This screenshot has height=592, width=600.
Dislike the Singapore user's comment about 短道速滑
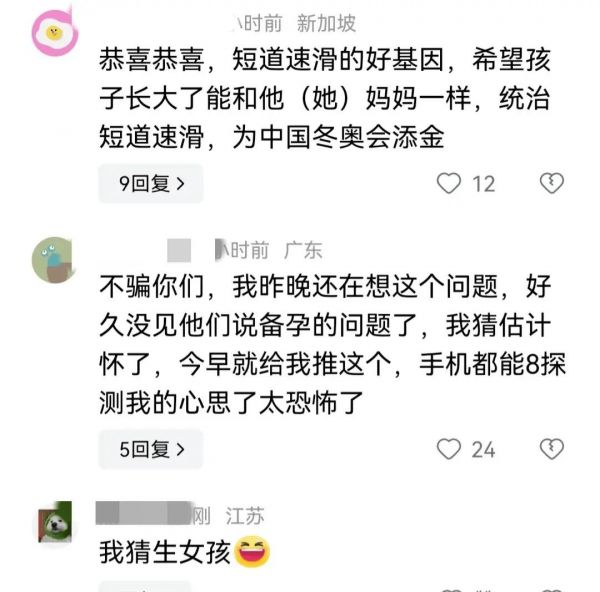(x=552, y=183)
